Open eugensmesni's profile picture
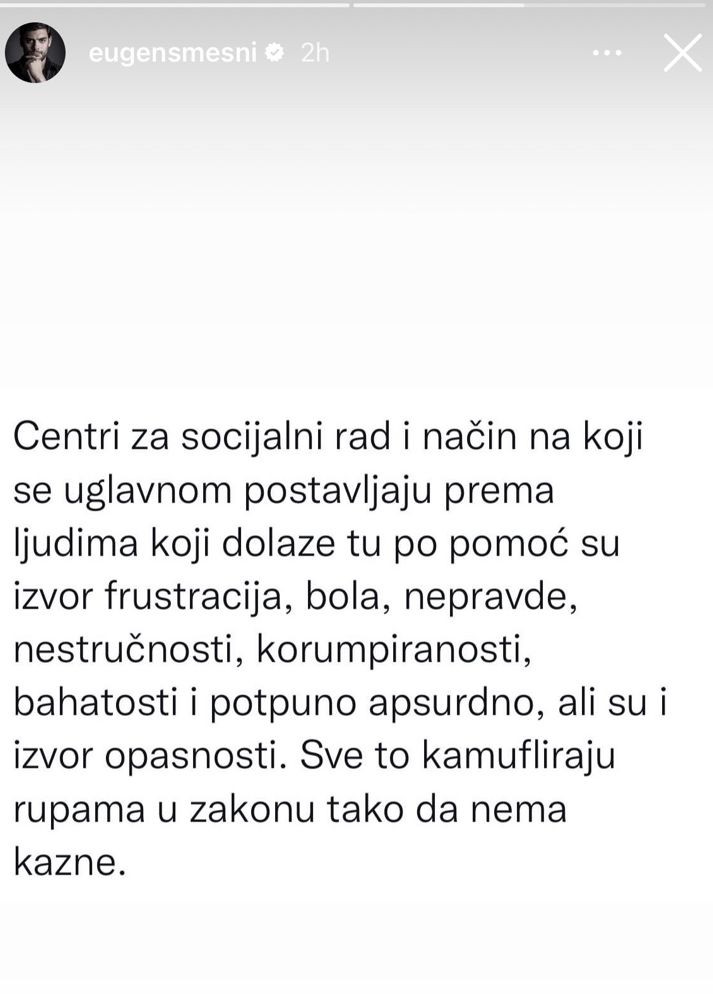The width and height of the screenshot is (713, 994). coord(36,53)
